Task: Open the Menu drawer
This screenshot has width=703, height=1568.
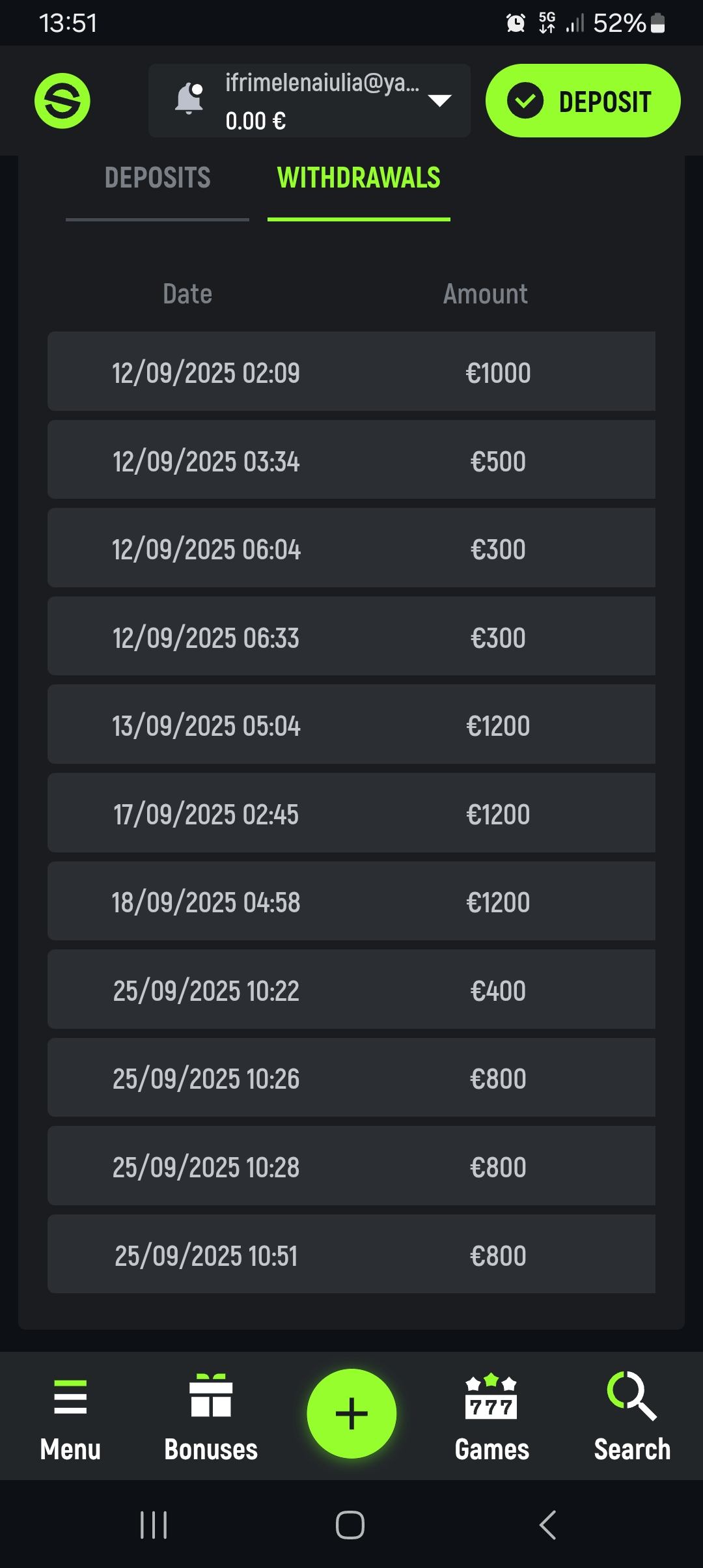Action: pos(70,1414)
